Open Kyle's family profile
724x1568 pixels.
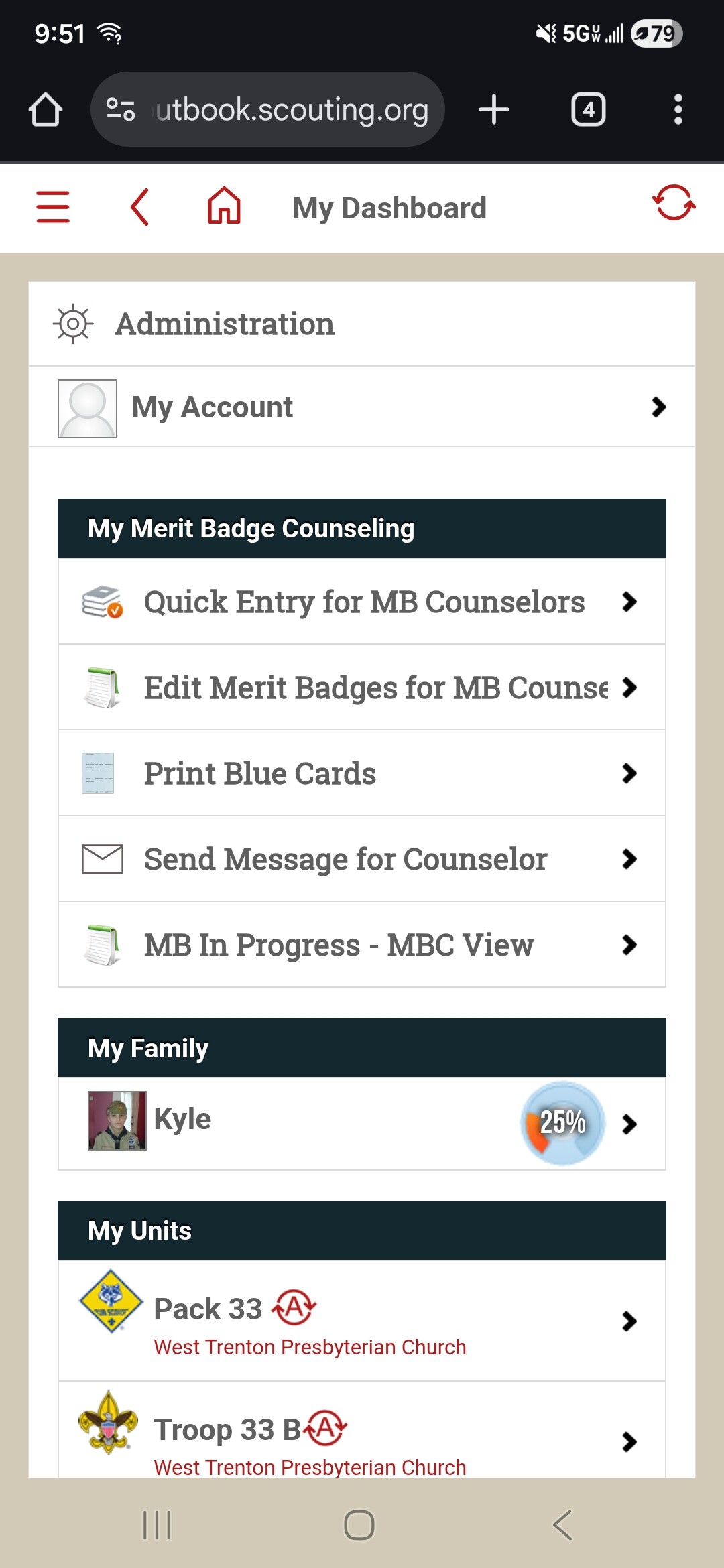(362, 1123)
